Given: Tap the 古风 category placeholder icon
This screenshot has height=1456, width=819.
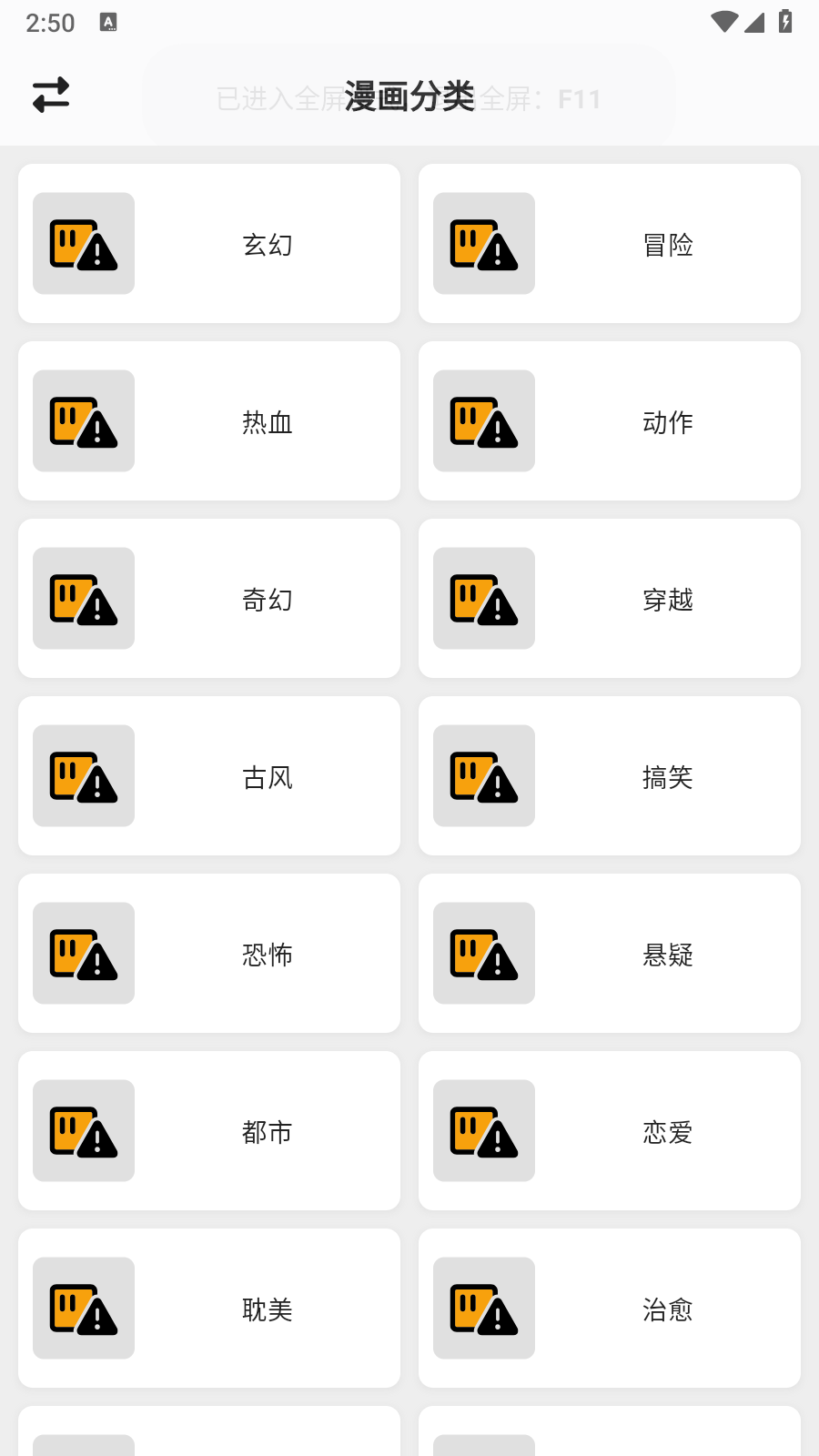Looking at the screenshot, I should click(x=83, y=775).
